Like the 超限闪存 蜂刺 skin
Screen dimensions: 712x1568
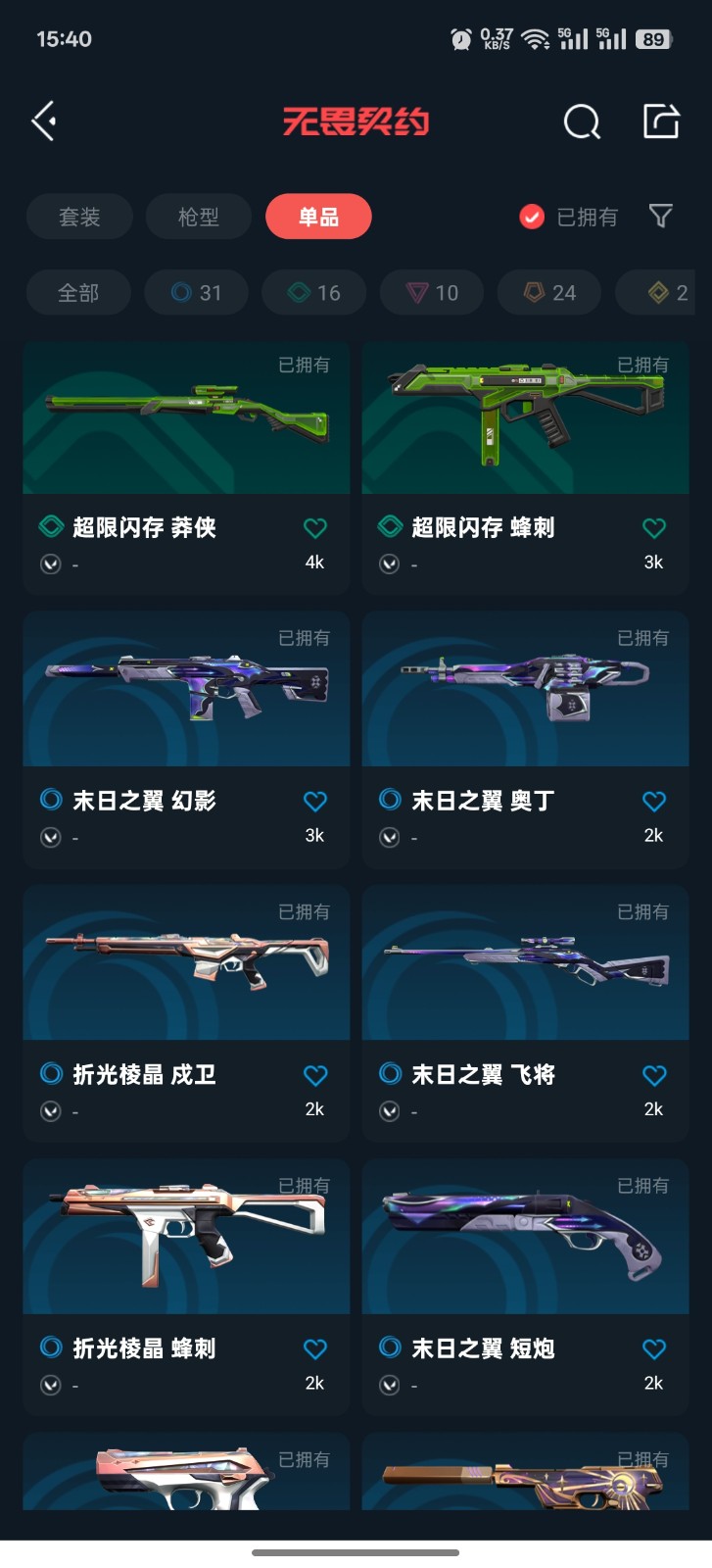pos(653,528)
